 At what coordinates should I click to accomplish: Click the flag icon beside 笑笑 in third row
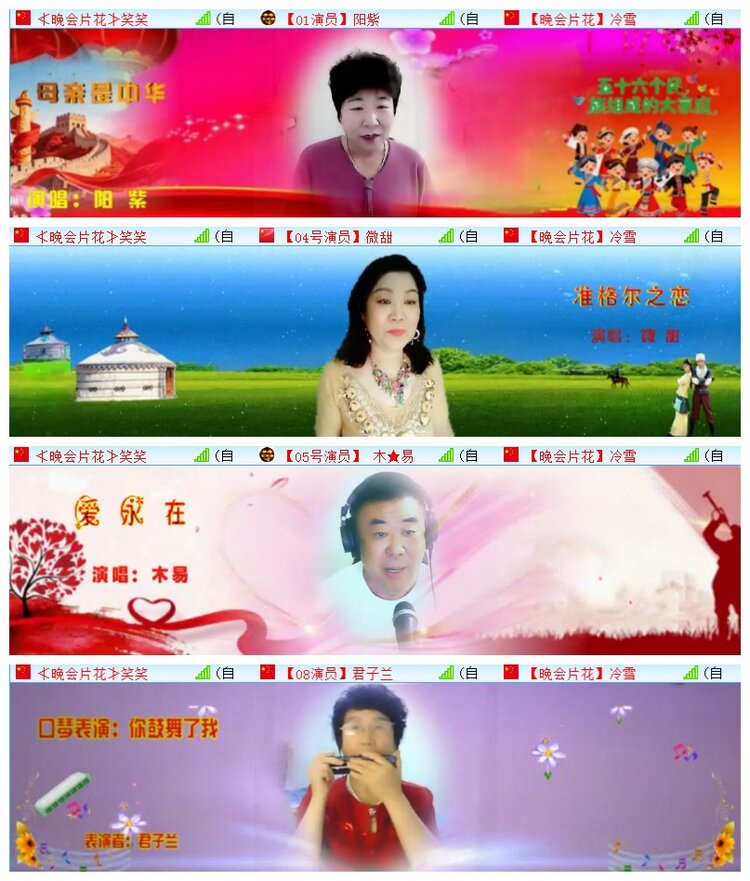coord(20,455)
